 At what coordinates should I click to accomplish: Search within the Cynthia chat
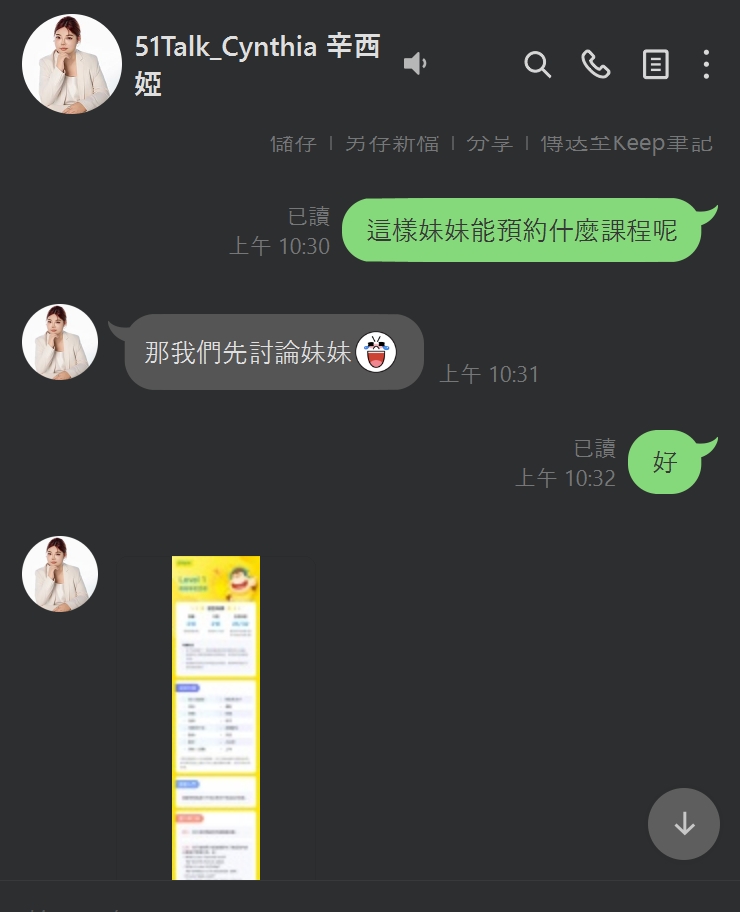pyautogui.click(x=537, y=65)
